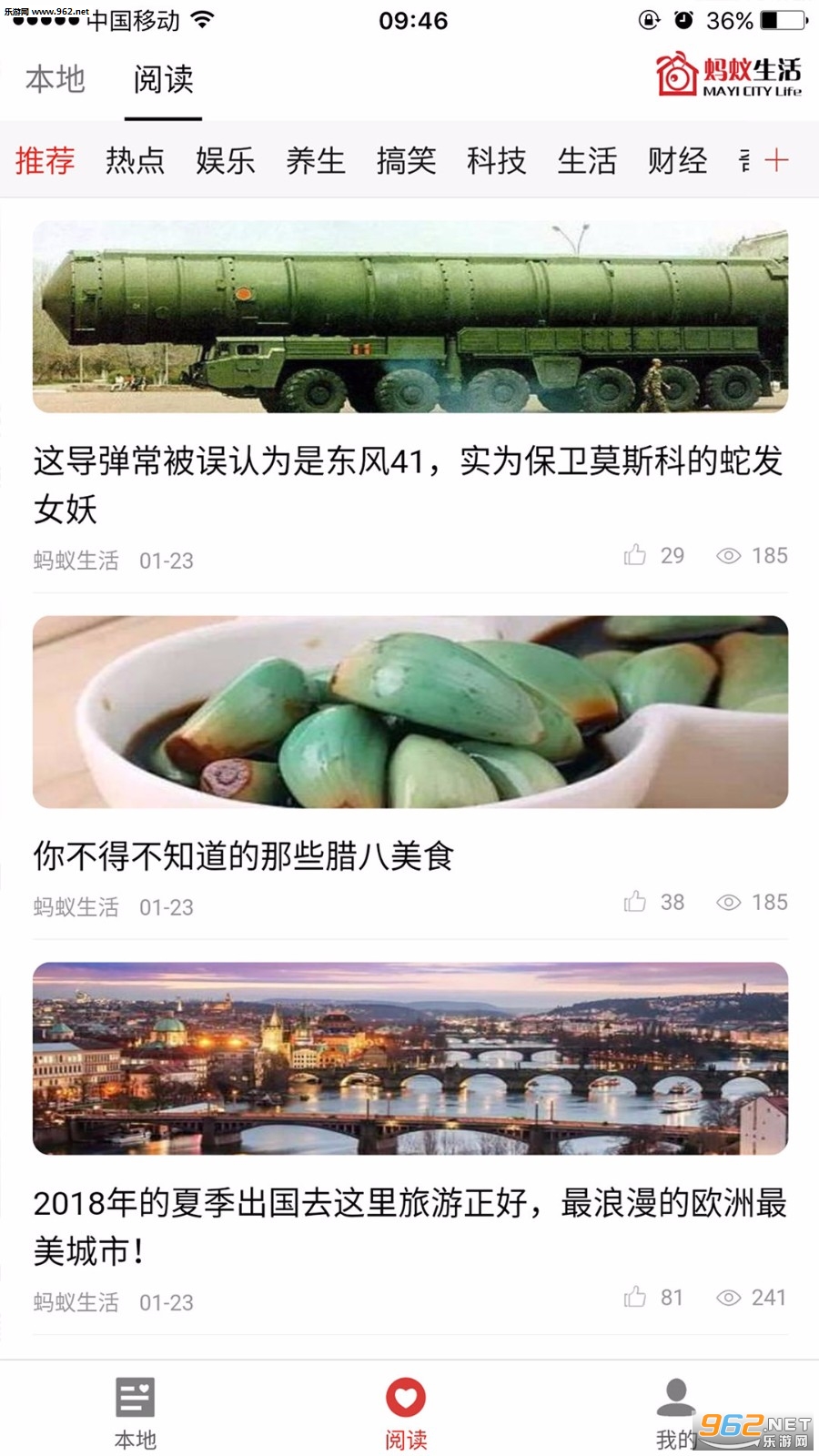Screen dimensions: 819x1456
Task: Like the 腊八美食 article
Action: click(x=635, y=902)
